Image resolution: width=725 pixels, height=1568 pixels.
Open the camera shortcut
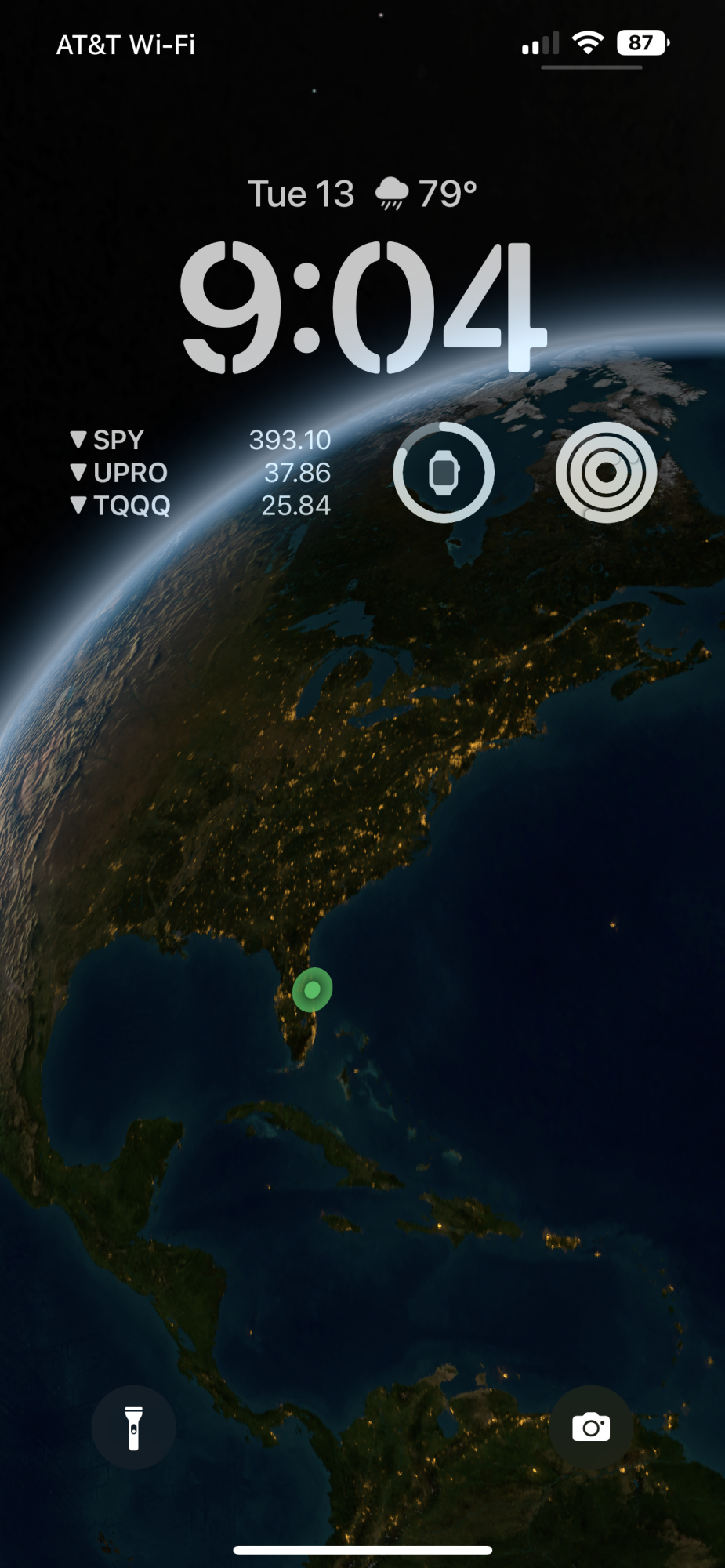[x=591, y=1428]
